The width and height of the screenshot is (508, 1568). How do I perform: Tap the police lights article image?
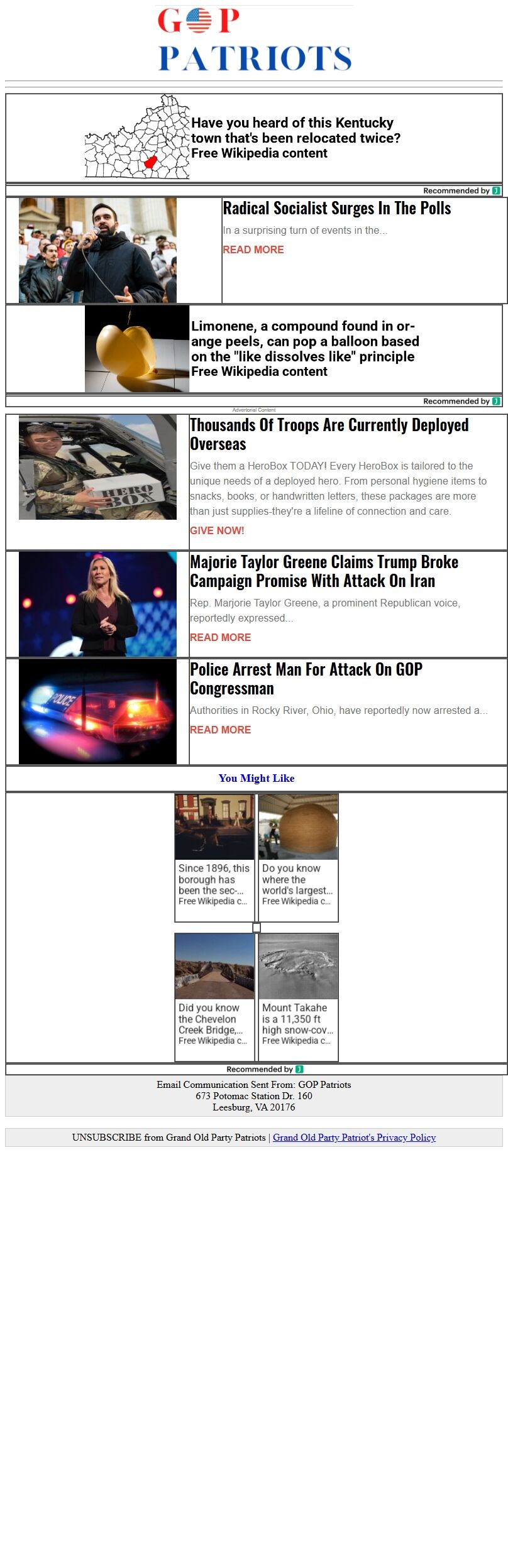coord(97,711)
